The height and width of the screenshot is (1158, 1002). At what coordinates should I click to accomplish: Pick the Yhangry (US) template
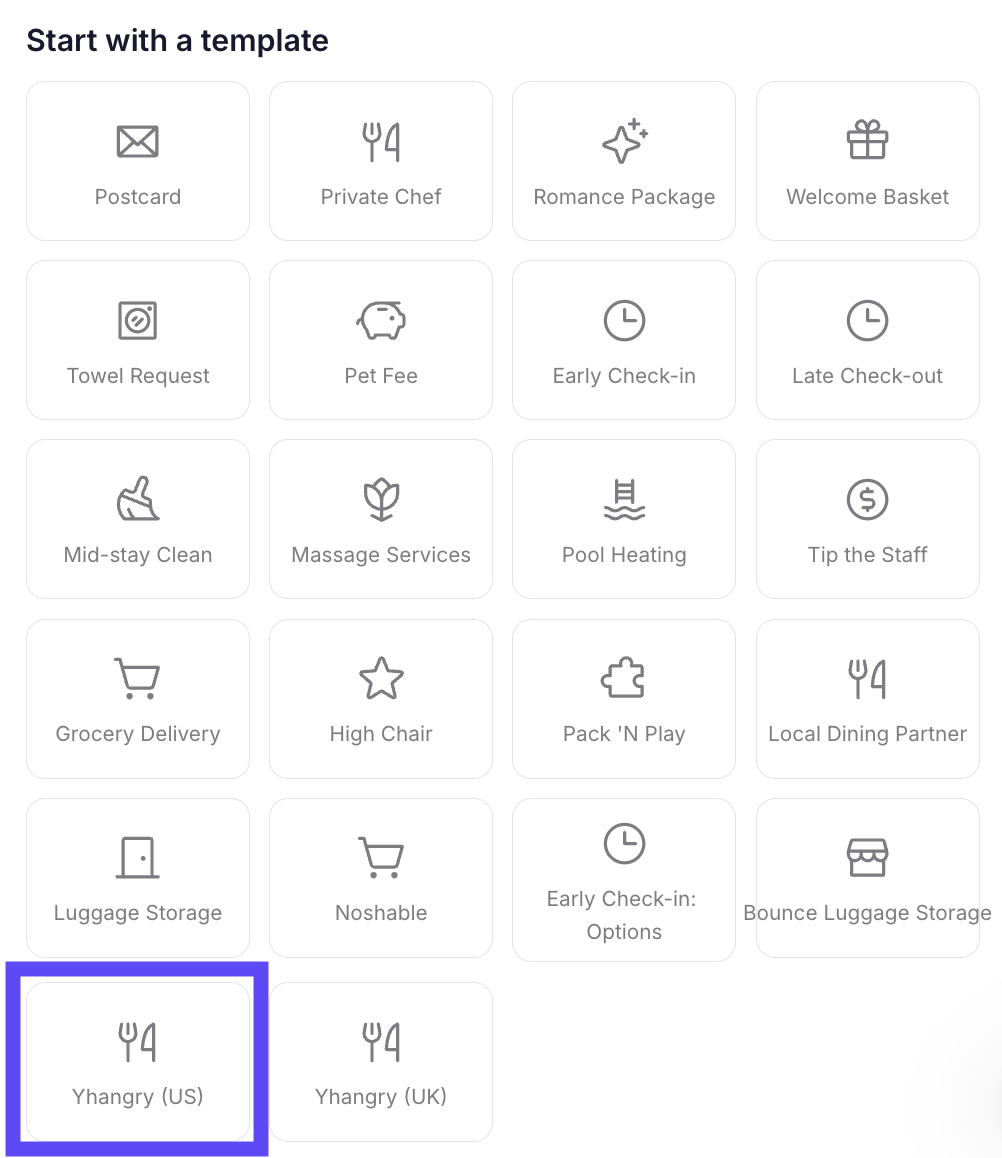point(138,1061)
